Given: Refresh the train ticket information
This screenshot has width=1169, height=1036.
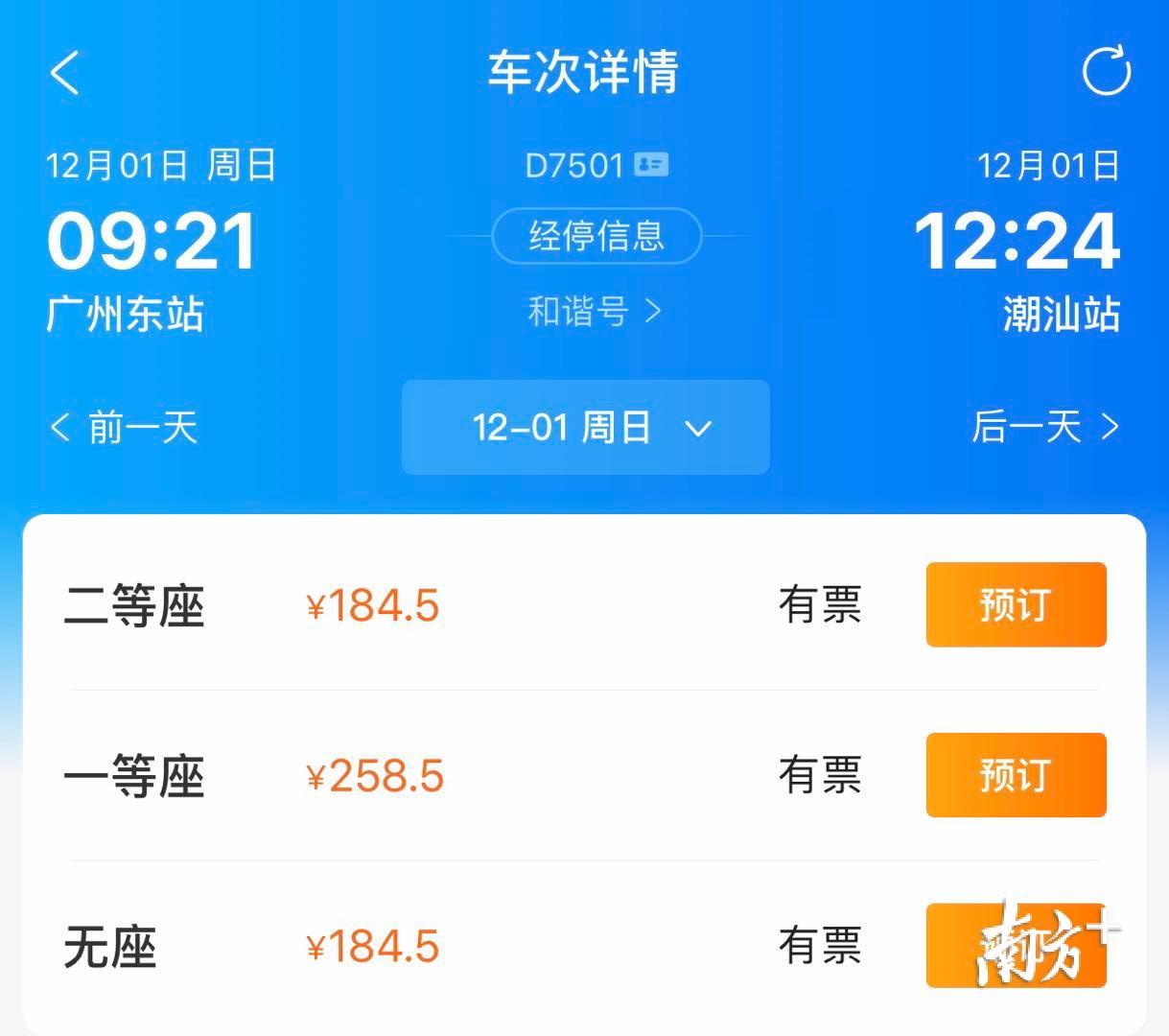Looking at the screenshot, I should pyautogui.click(x=1106, y=72).
